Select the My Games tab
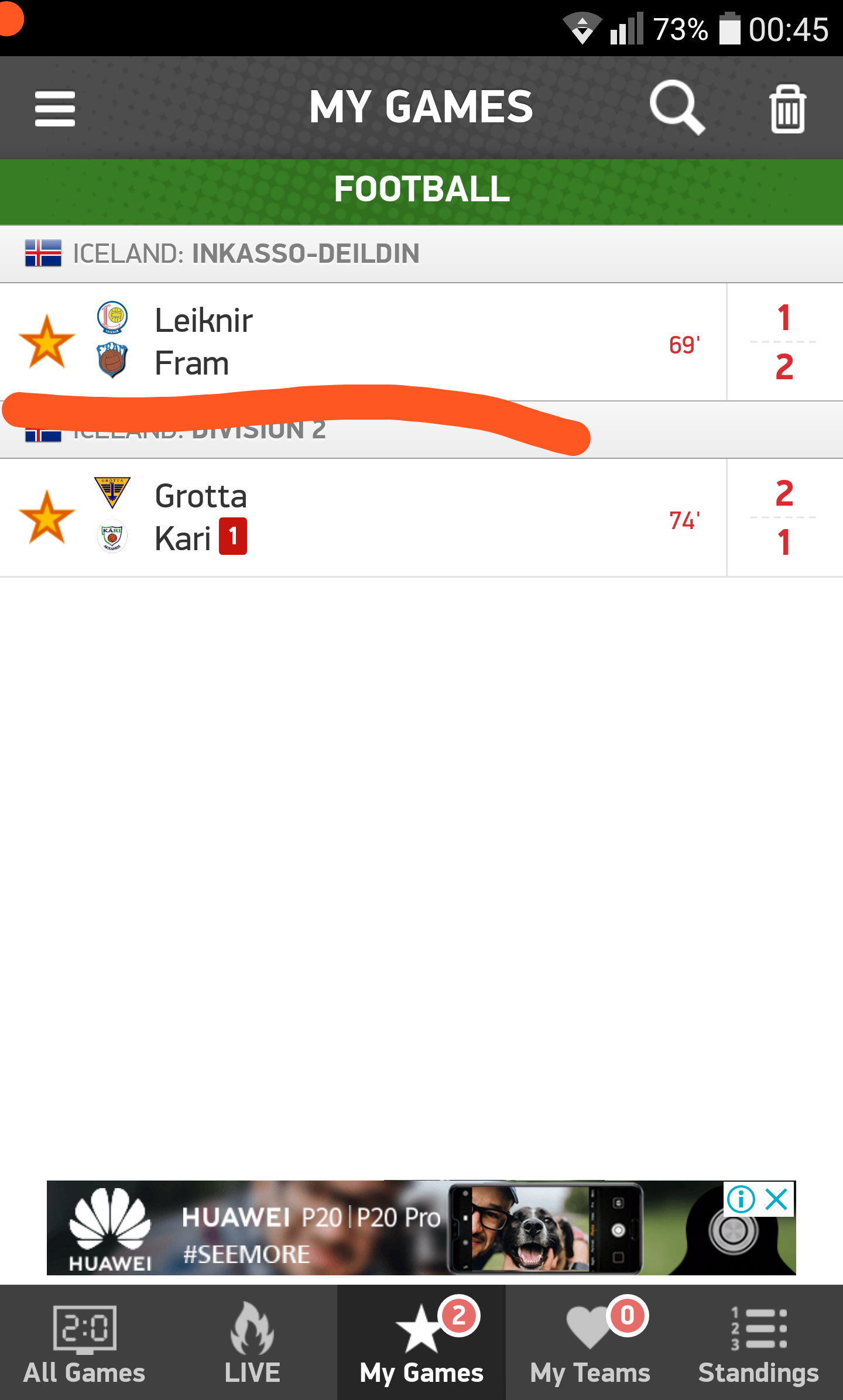Image resolution: width=843 pixels, height=1400 pixels. pos(421,1343)
